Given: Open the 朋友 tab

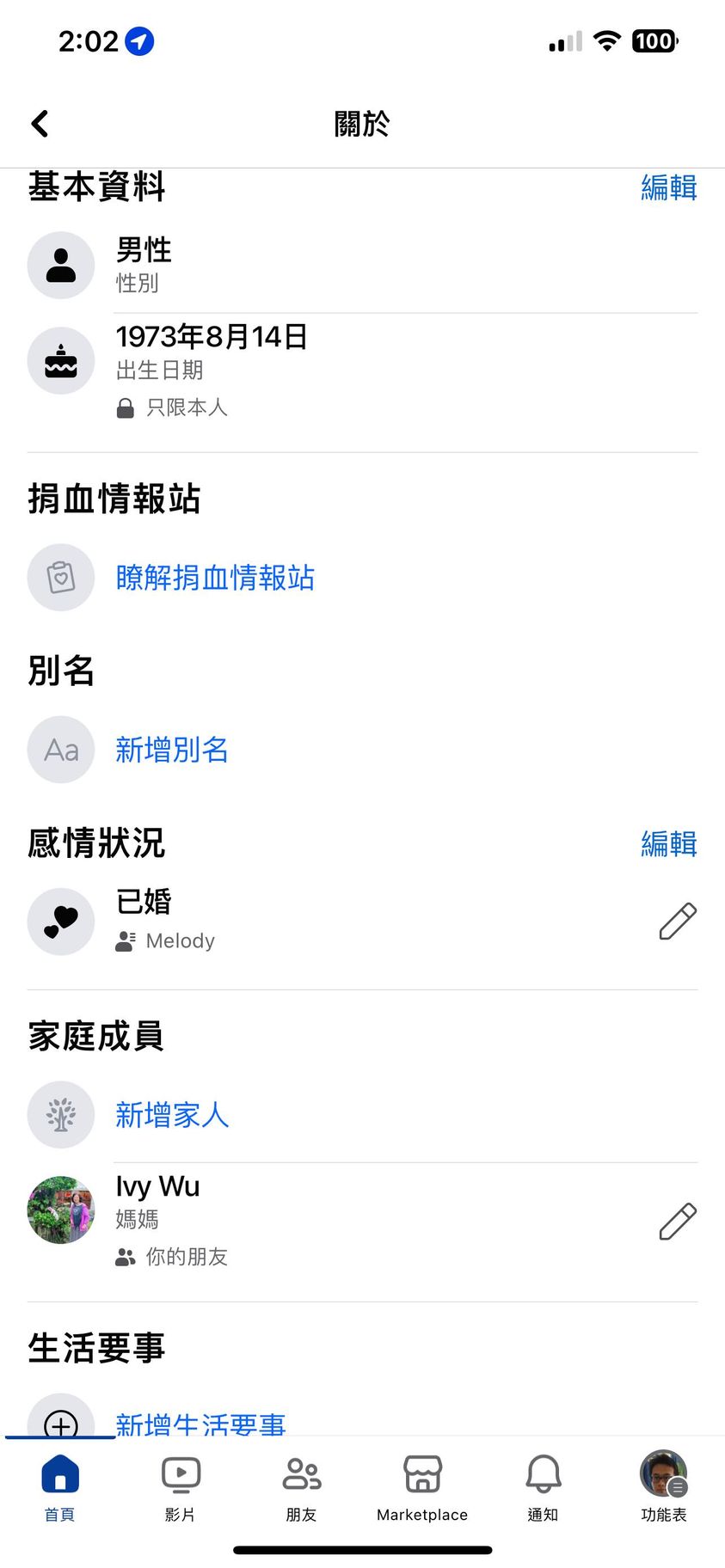Looking at the screenshot, I should click(302, 1489).
